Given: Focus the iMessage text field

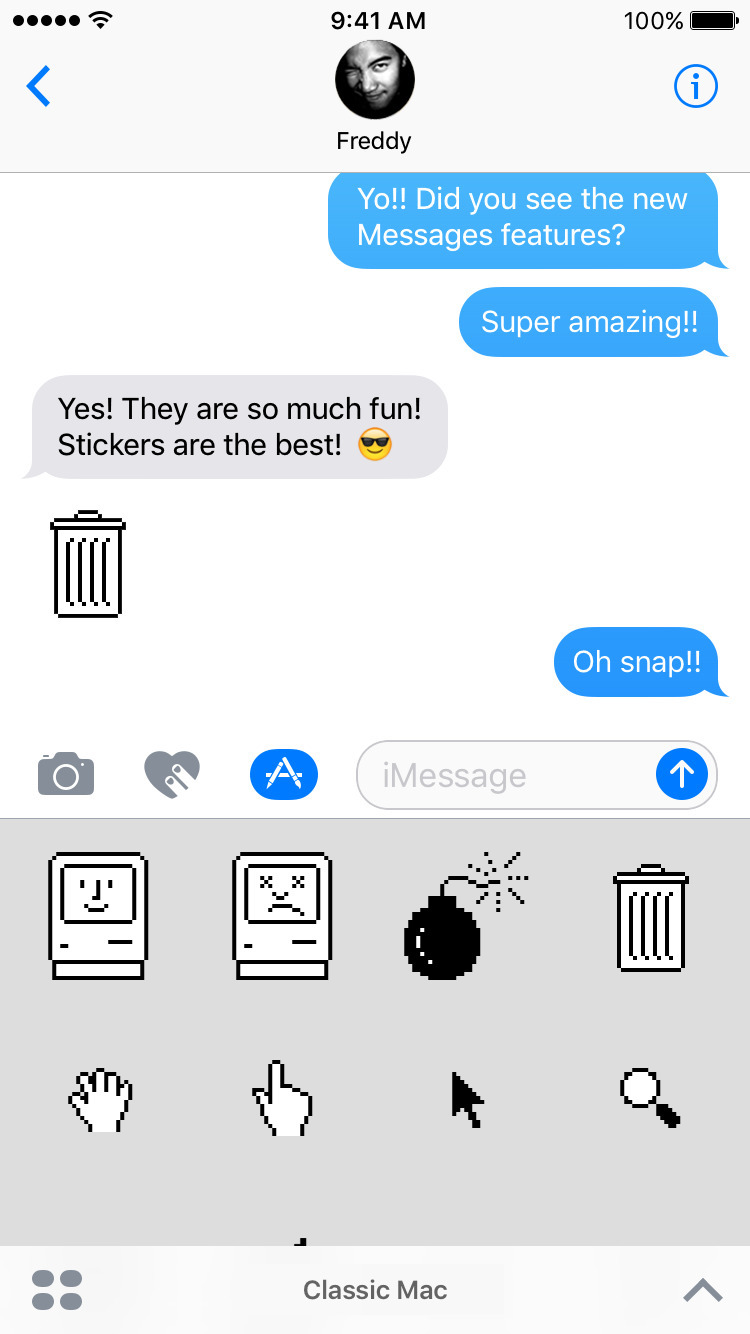Looking at the screenshot, I should tap(500, 775).
